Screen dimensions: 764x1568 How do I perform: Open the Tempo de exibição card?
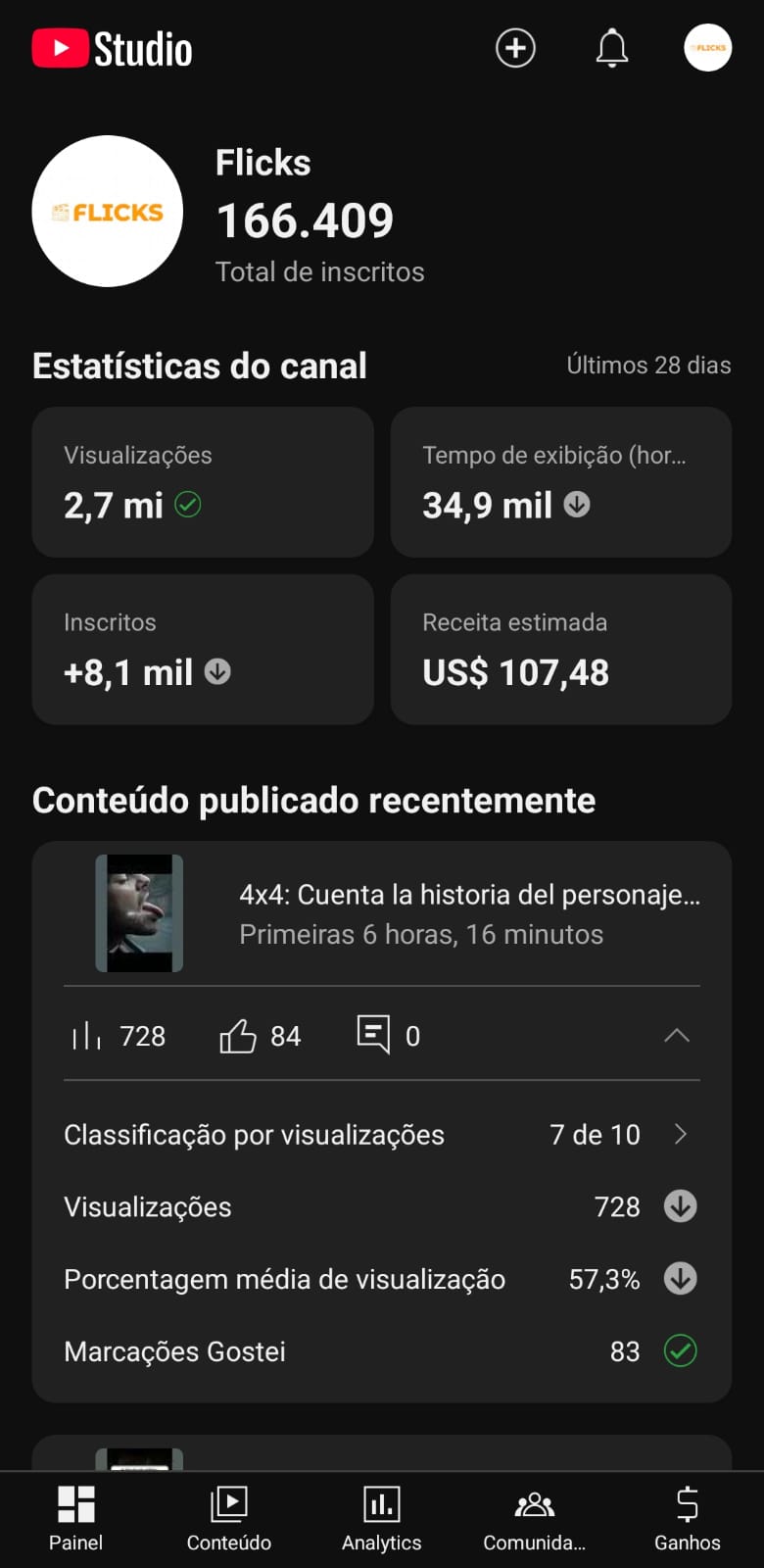pyautogui.click(x=560, y=482)
